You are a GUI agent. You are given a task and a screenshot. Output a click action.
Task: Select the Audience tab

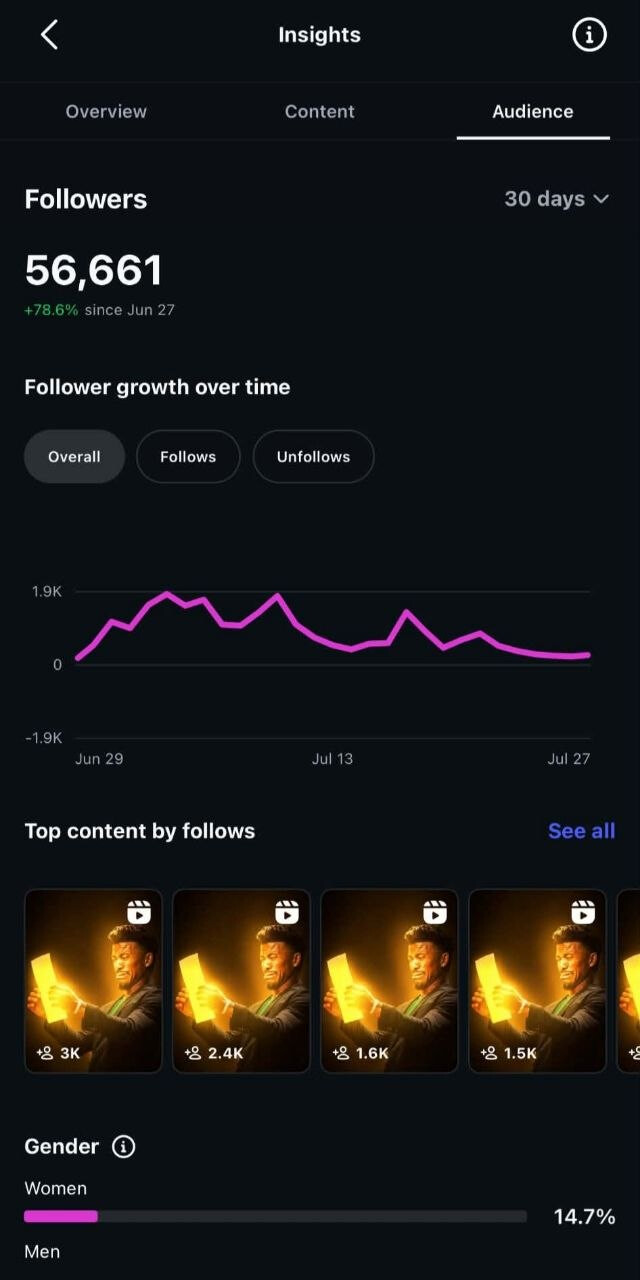pos(533,111)
